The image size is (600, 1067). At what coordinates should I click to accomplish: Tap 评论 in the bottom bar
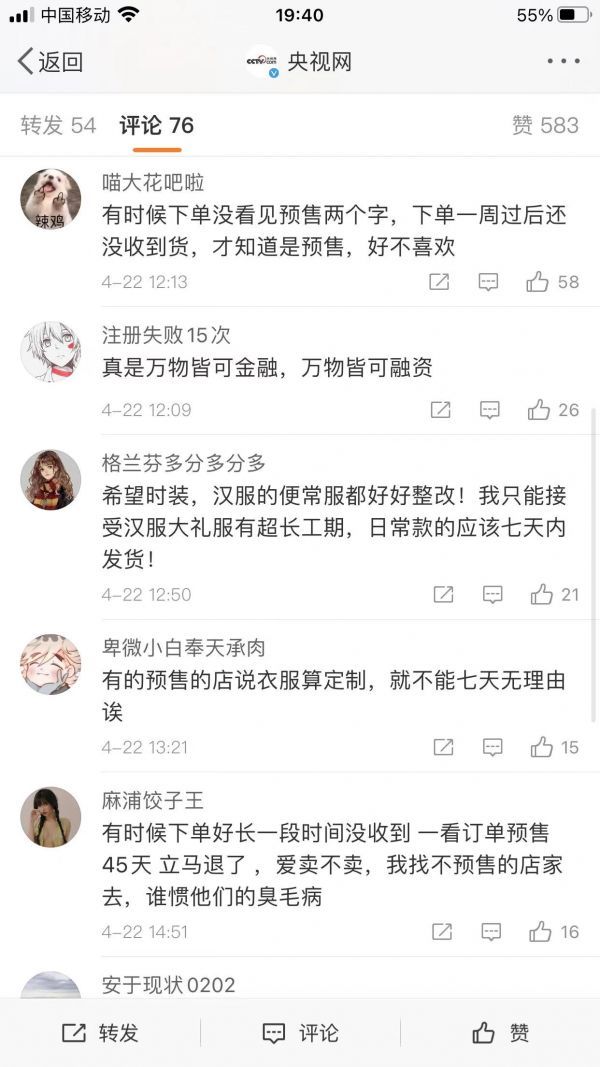point(300,1033)
